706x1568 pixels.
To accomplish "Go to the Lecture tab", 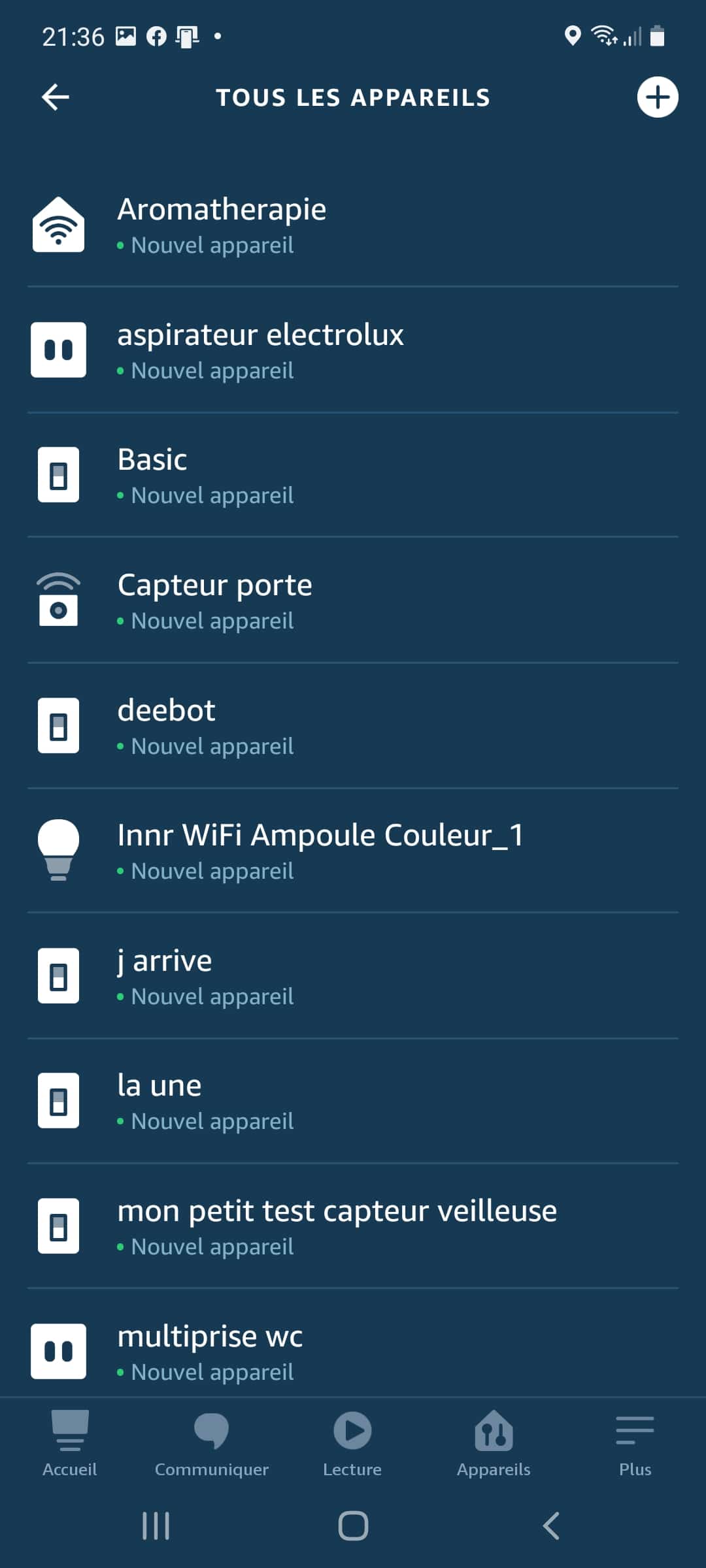I will [352, 1444].
